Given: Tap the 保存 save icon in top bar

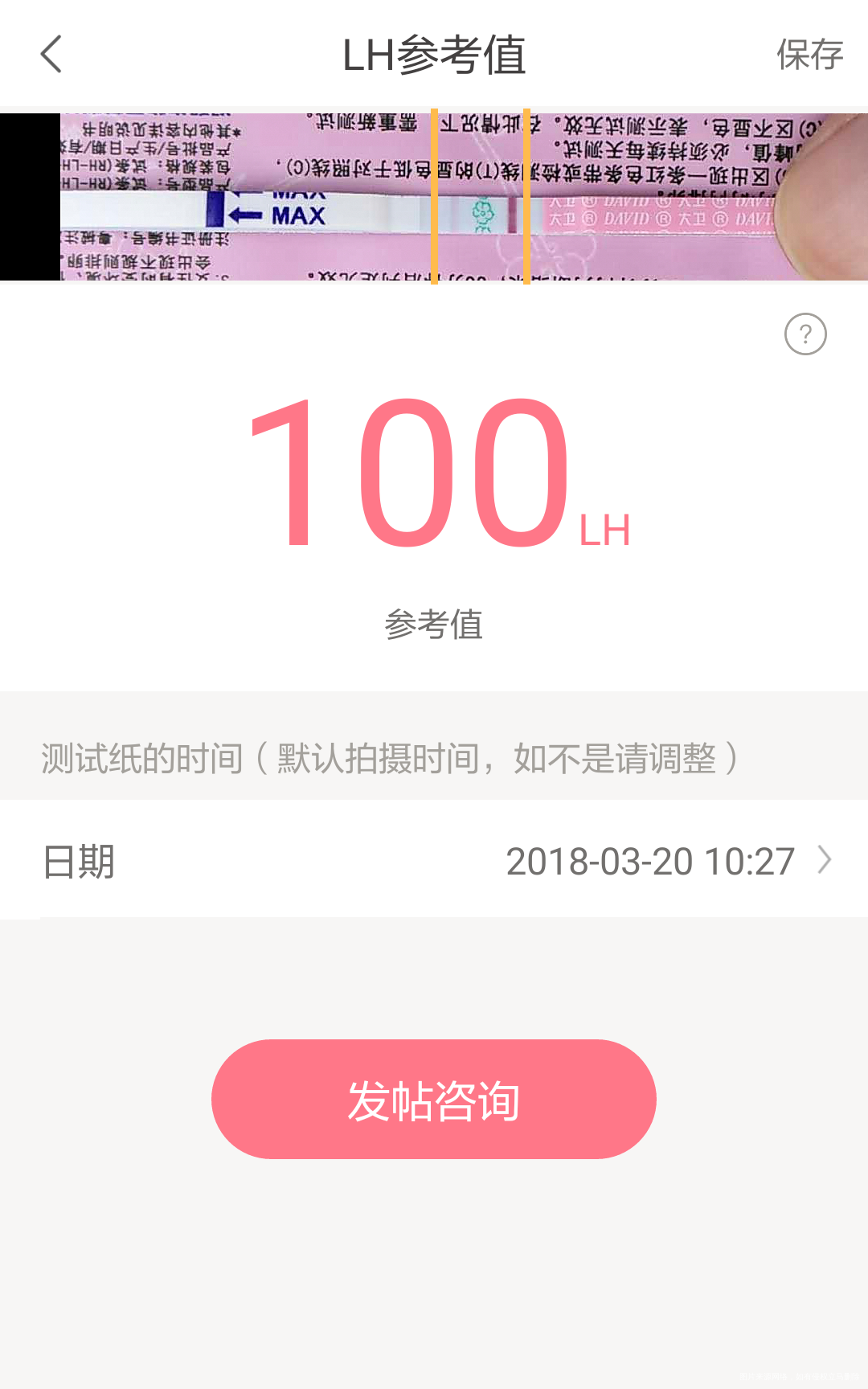Looking at the screenshot, I should [x=809, y=55].
